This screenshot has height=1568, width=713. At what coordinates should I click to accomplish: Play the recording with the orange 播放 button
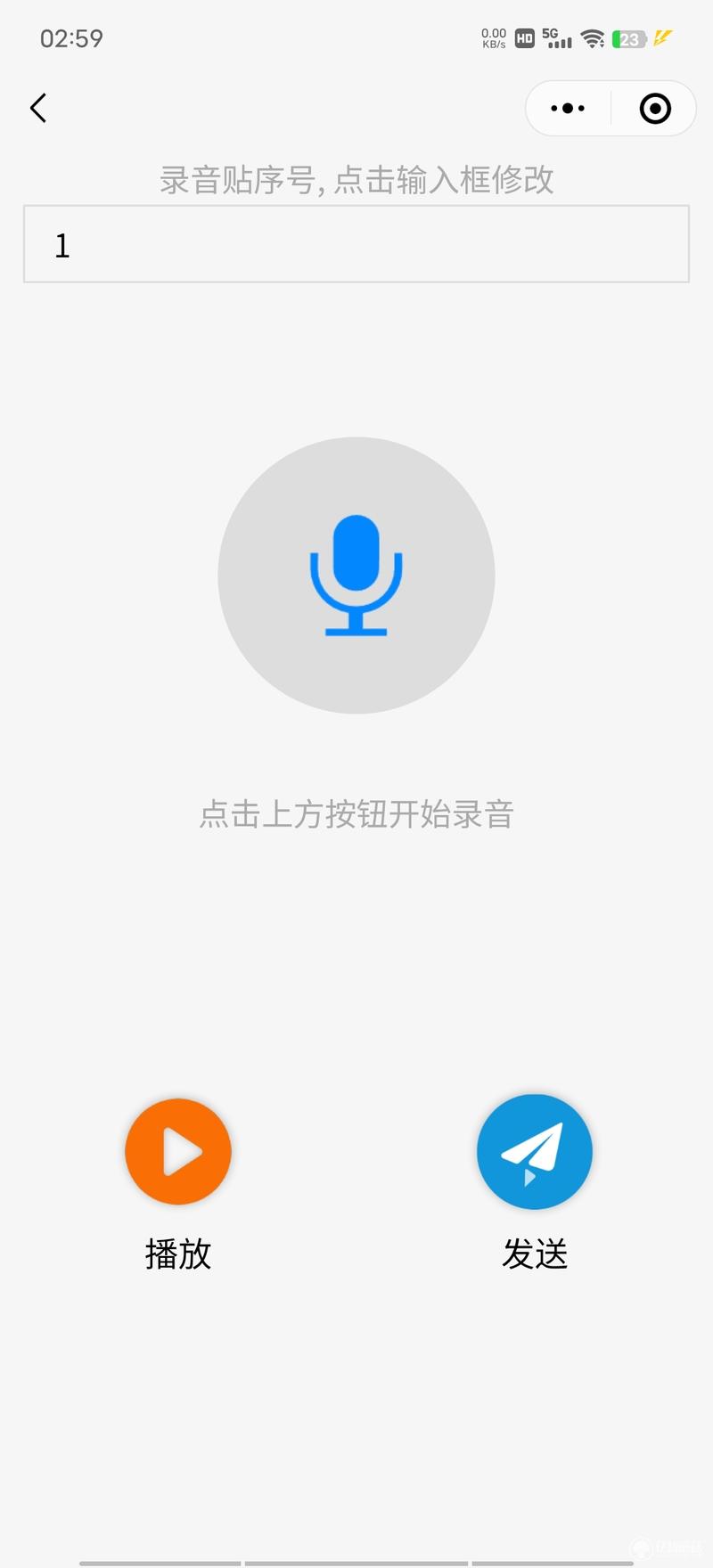point(178,1151)
